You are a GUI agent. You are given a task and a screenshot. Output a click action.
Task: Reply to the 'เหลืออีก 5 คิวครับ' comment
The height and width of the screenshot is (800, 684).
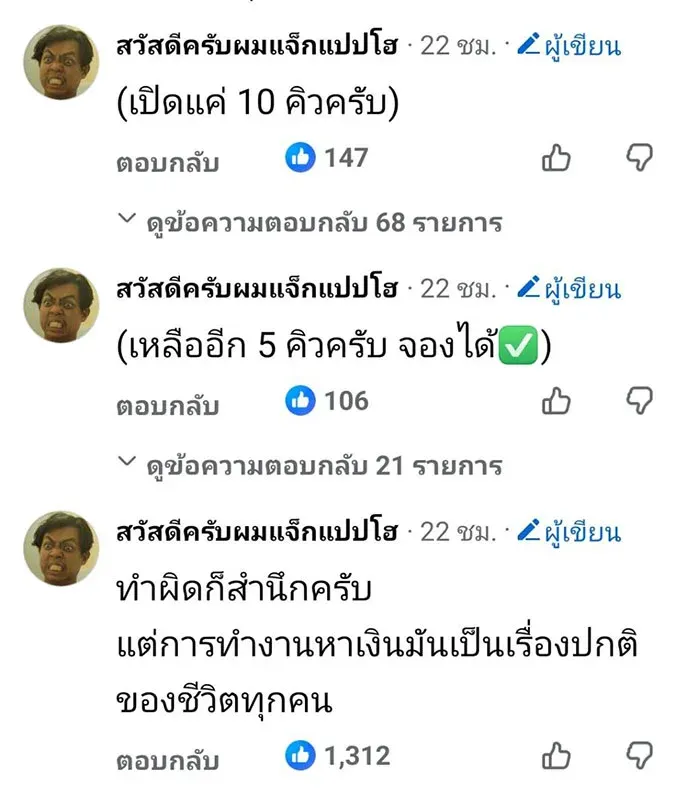point(167,407)
